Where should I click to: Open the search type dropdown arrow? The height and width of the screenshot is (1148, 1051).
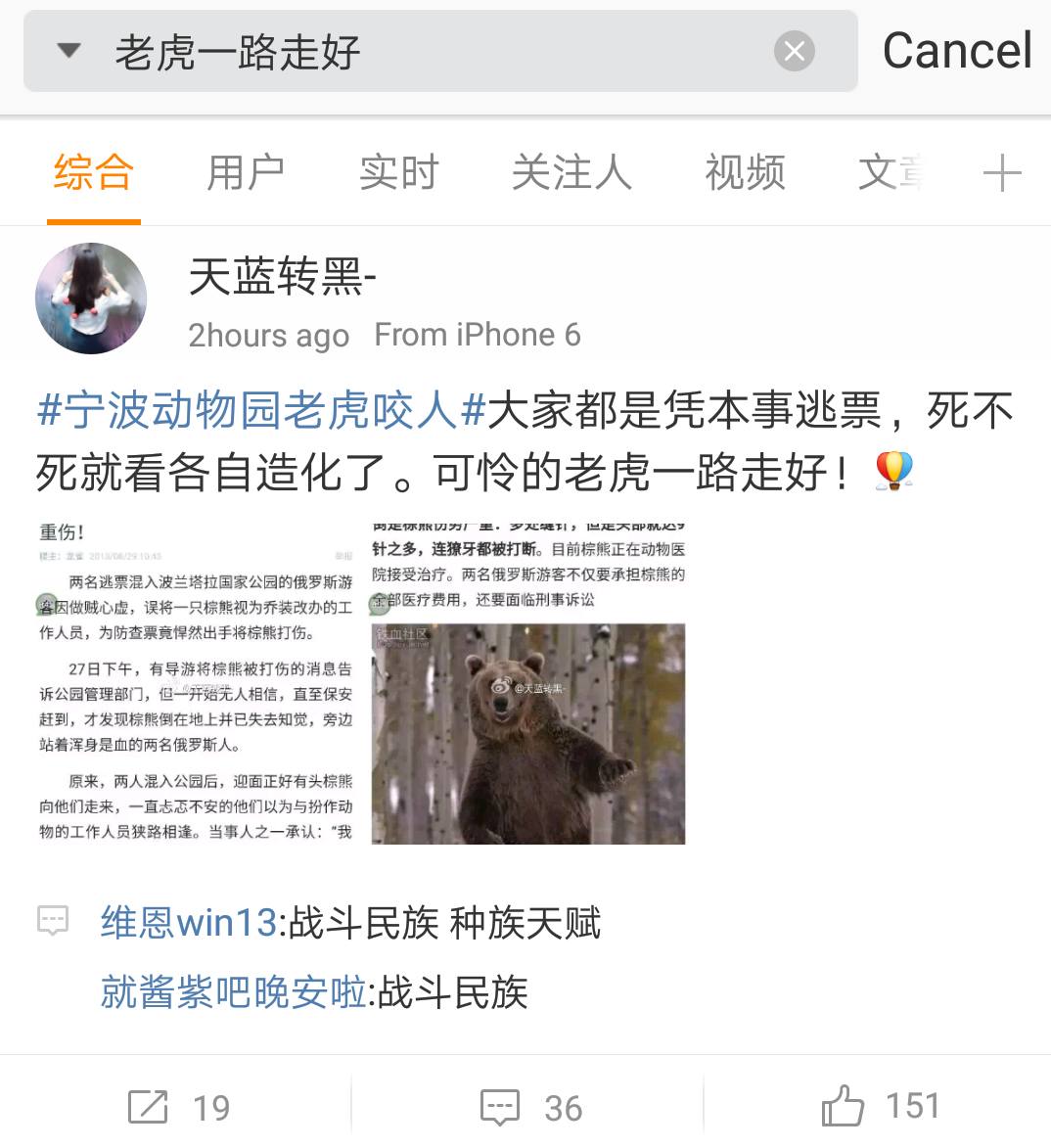[69, 51]
